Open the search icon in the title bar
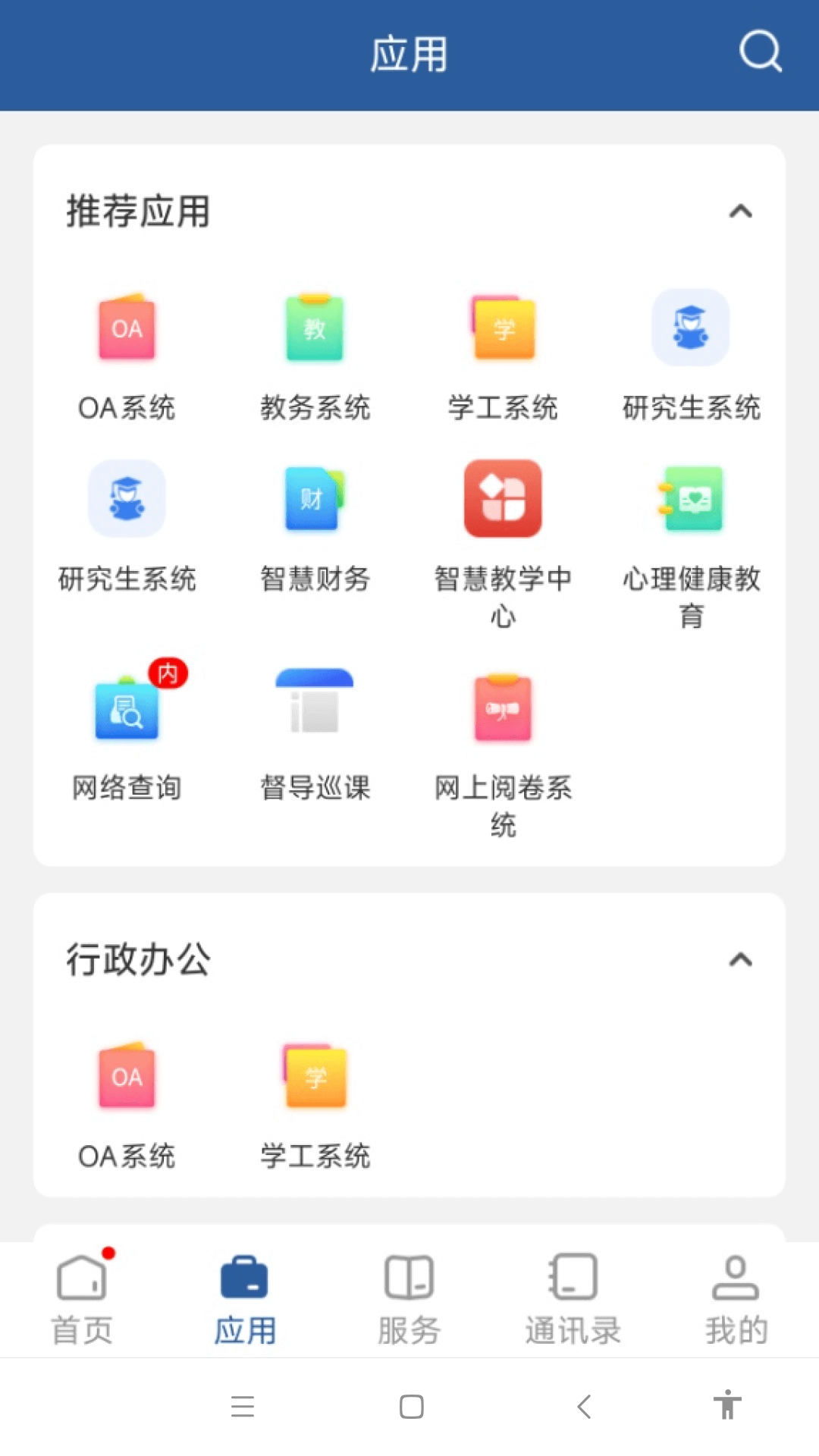 [761, 53]
